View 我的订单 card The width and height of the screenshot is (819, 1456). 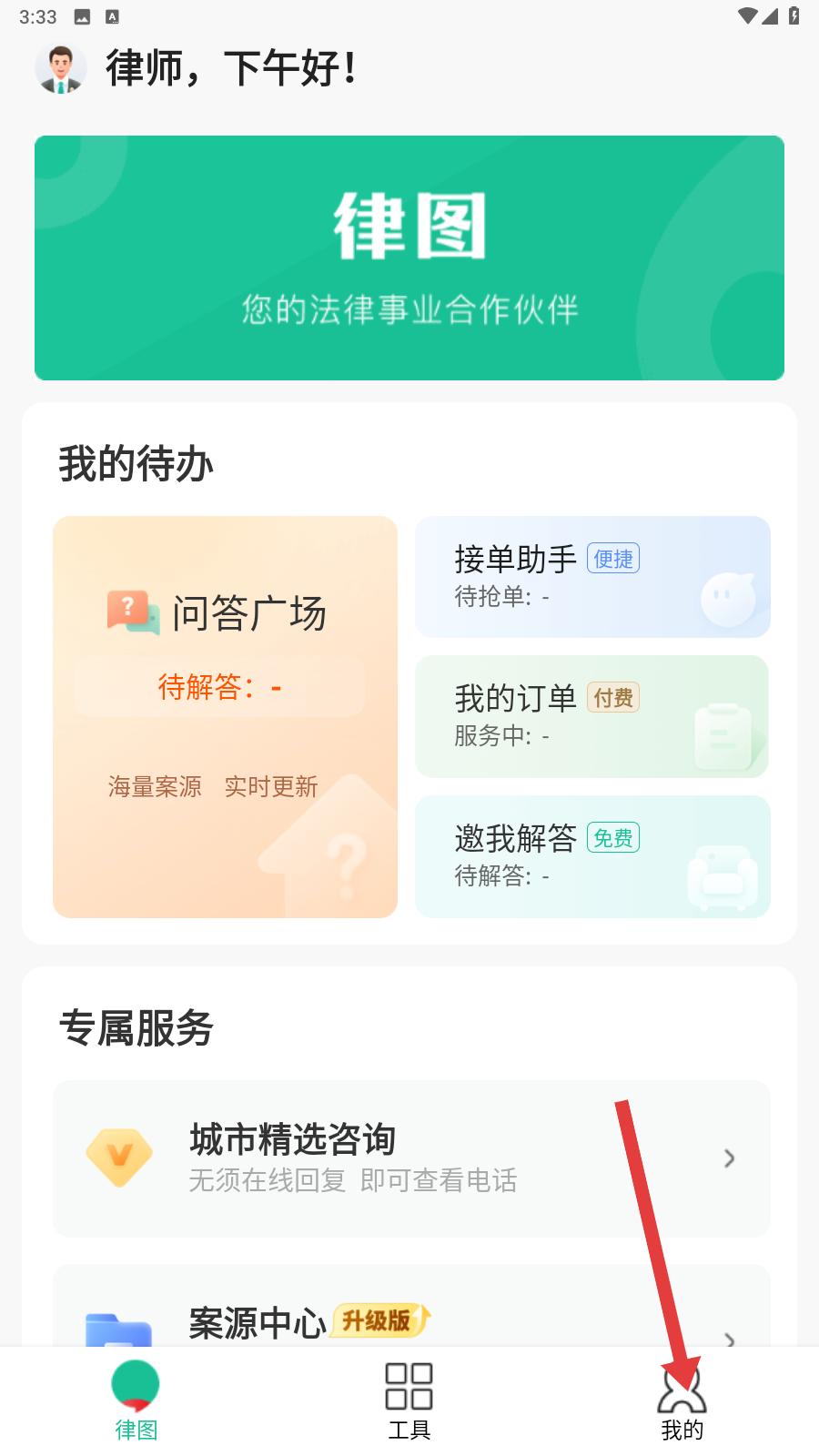(x=592, y=716)
